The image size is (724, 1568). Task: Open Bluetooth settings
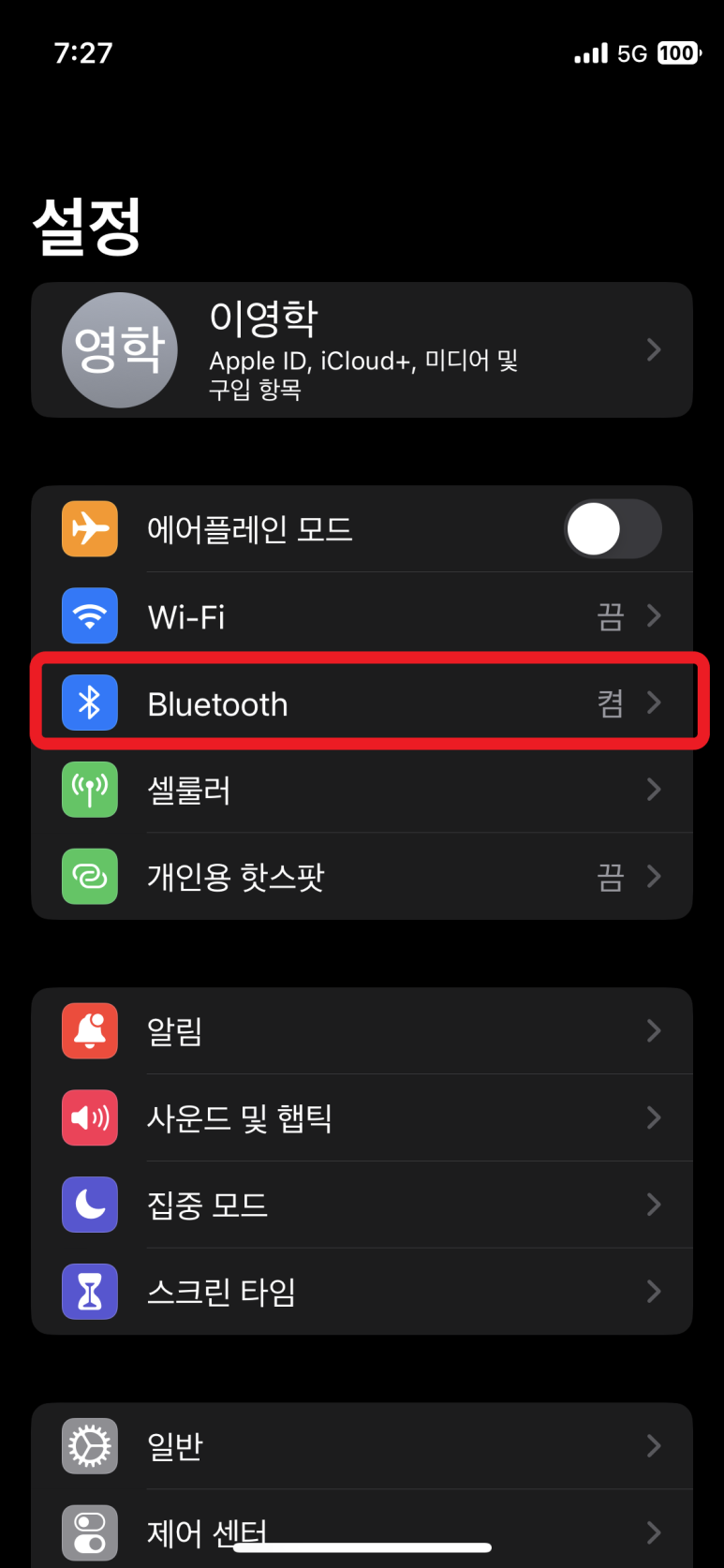[x=362, y=703]
